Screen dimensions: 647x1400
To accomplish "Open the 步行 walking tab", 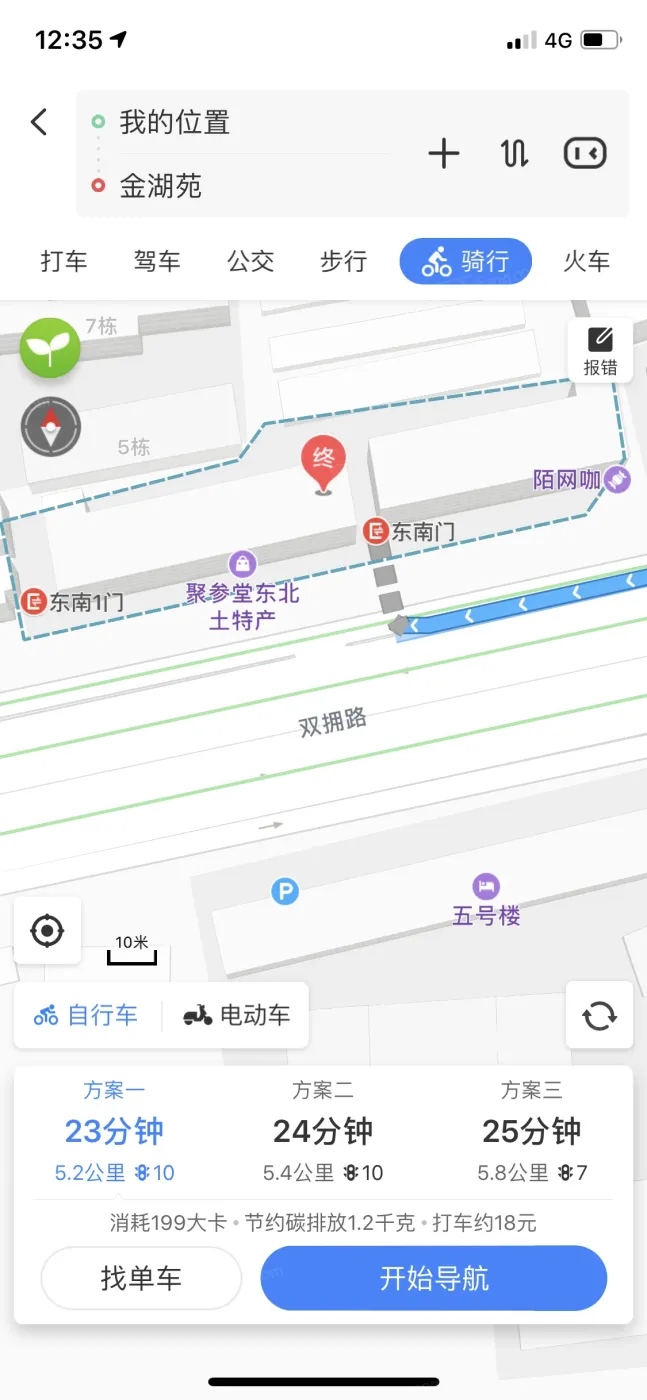I will 343,262.
